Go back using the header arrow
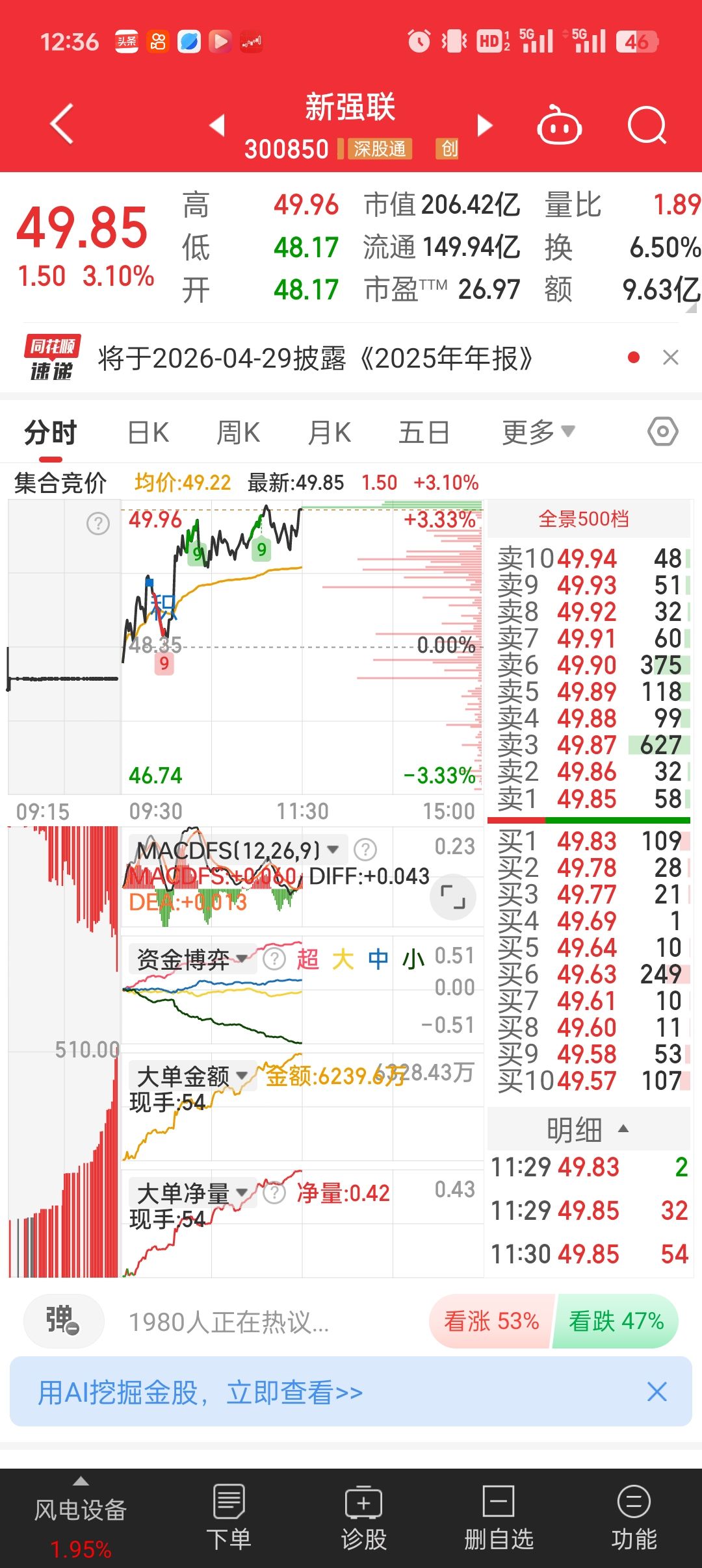 [x=62, y=123]
